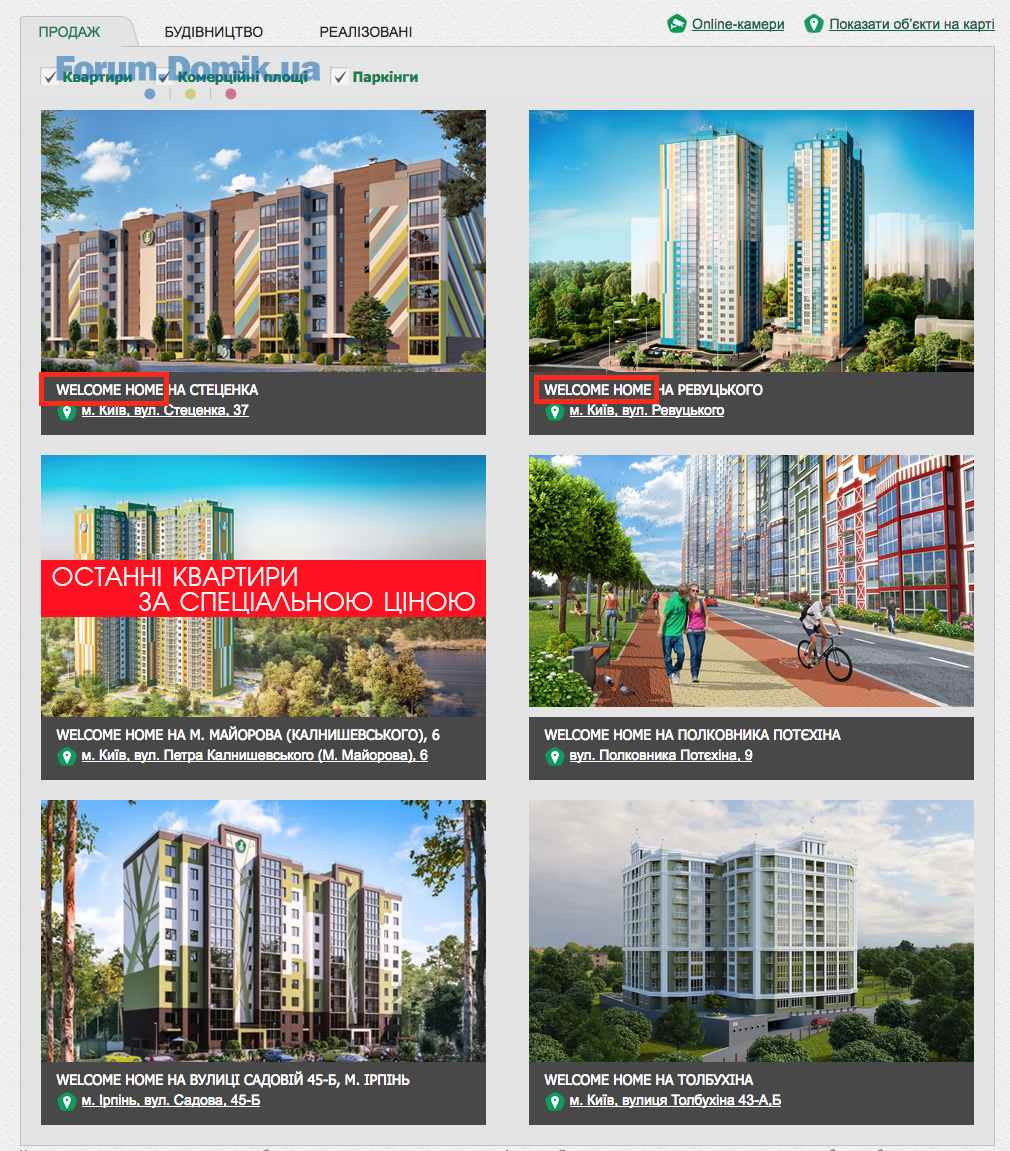The width and height of the screenshot is (1010, 1151).
Task: Open the Online-камери link
Action: pyautogui.click(x=737, y=24)
